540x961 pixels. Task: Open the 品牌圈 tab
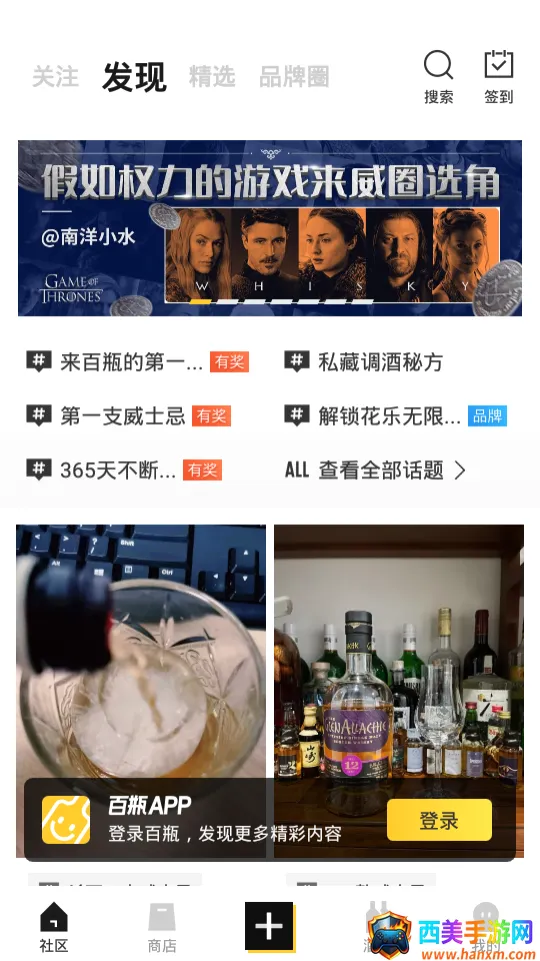[x=294, y=77]
